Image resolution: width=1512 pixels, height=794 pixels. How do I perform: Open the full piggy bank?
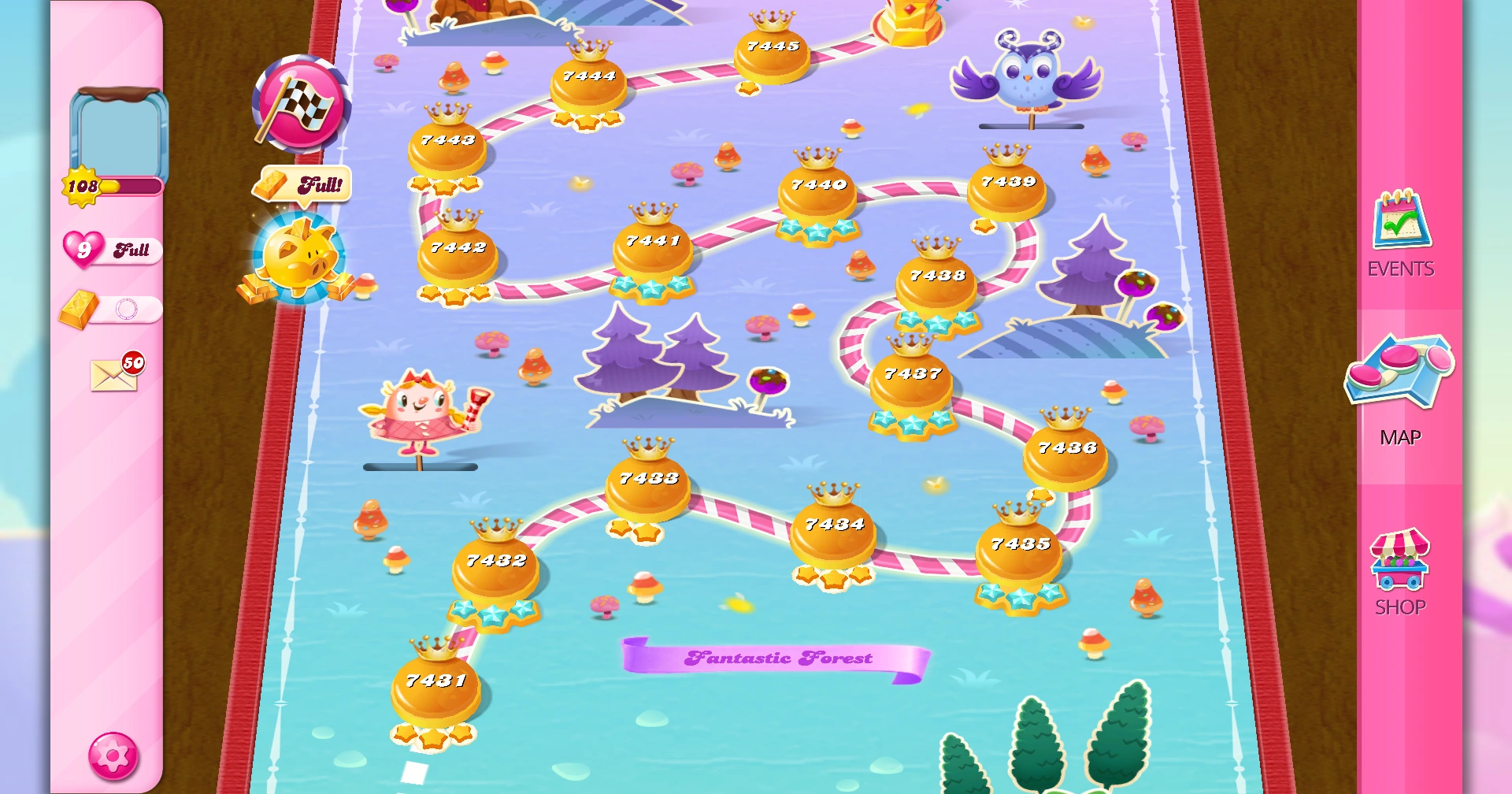(300, 258)
